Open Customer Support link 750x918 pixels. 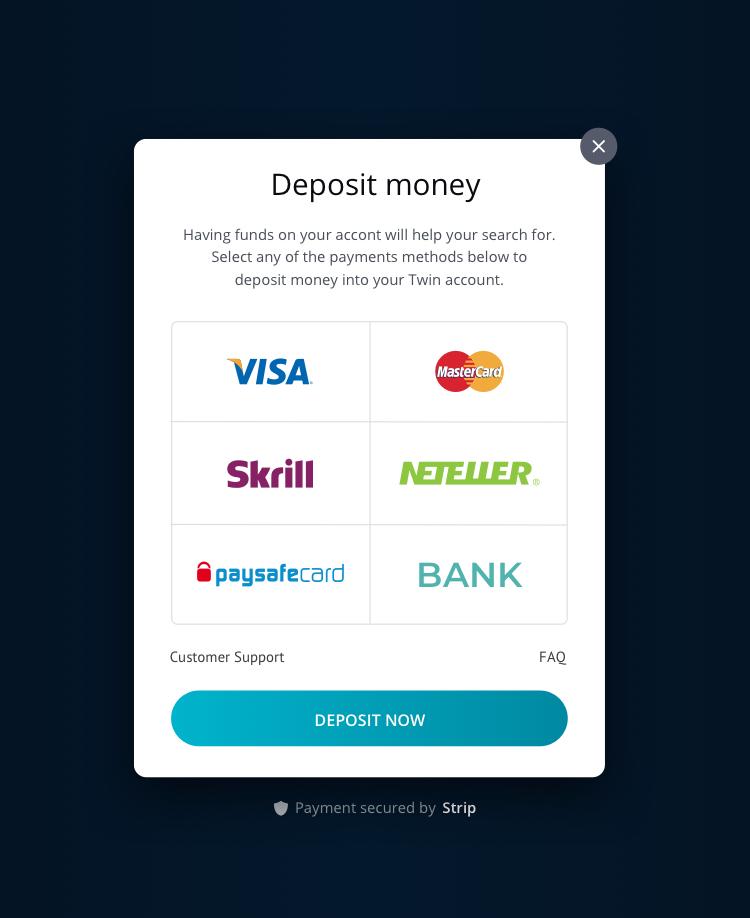pos(227,657)
